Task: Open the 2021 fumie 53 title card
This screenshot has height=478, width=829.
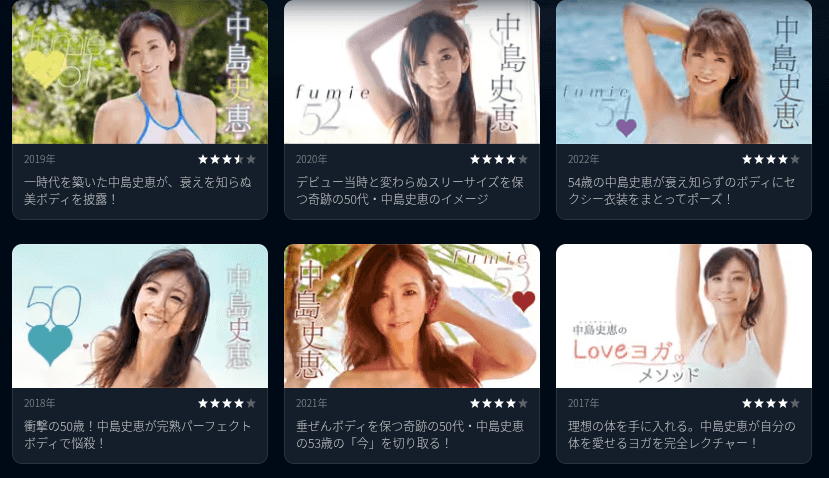Action: click(x=411, y=316)
